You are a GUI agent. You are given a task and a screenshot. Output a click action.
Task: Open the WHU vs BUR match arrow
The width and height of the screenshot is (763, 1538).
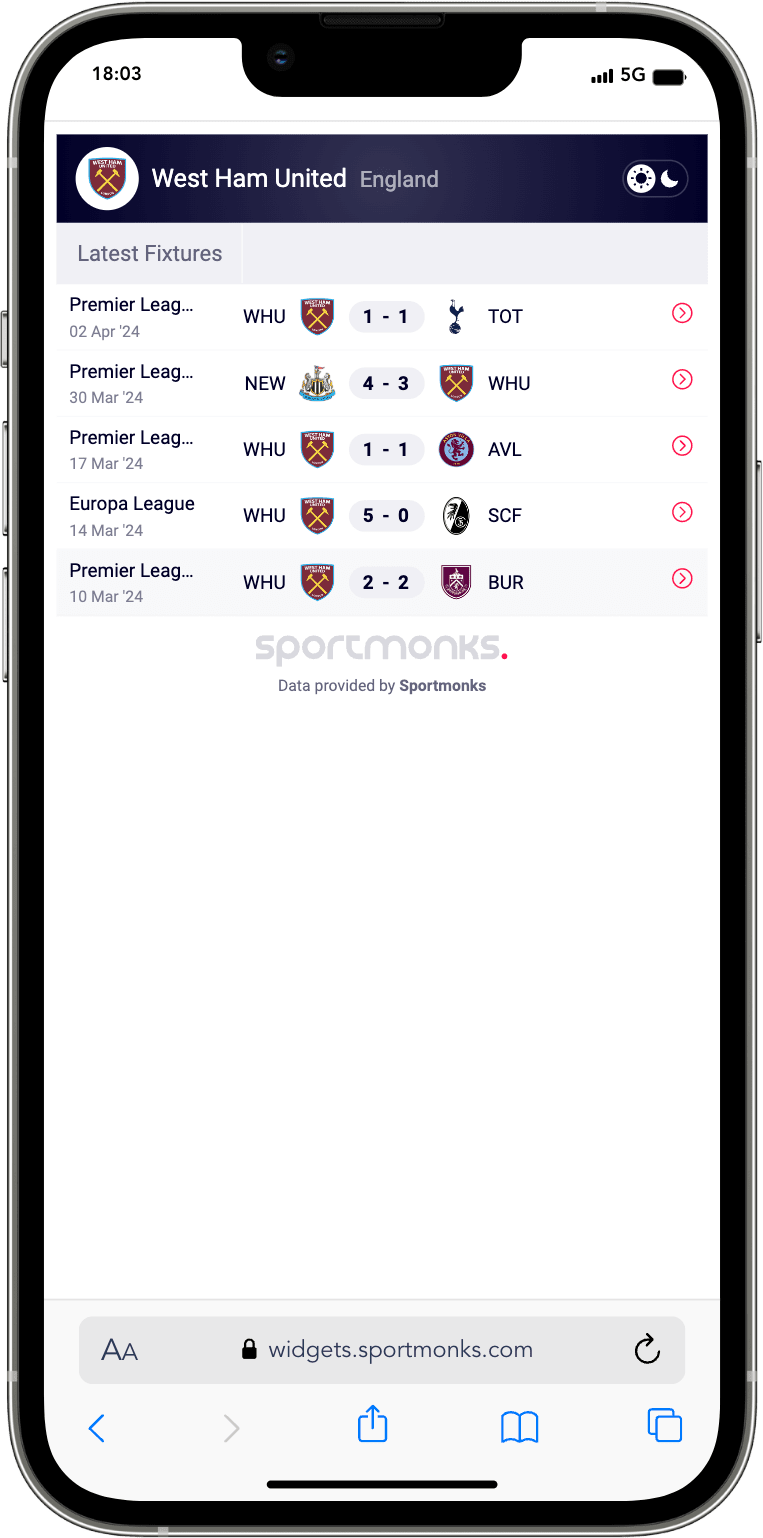[x=682, y=579]
